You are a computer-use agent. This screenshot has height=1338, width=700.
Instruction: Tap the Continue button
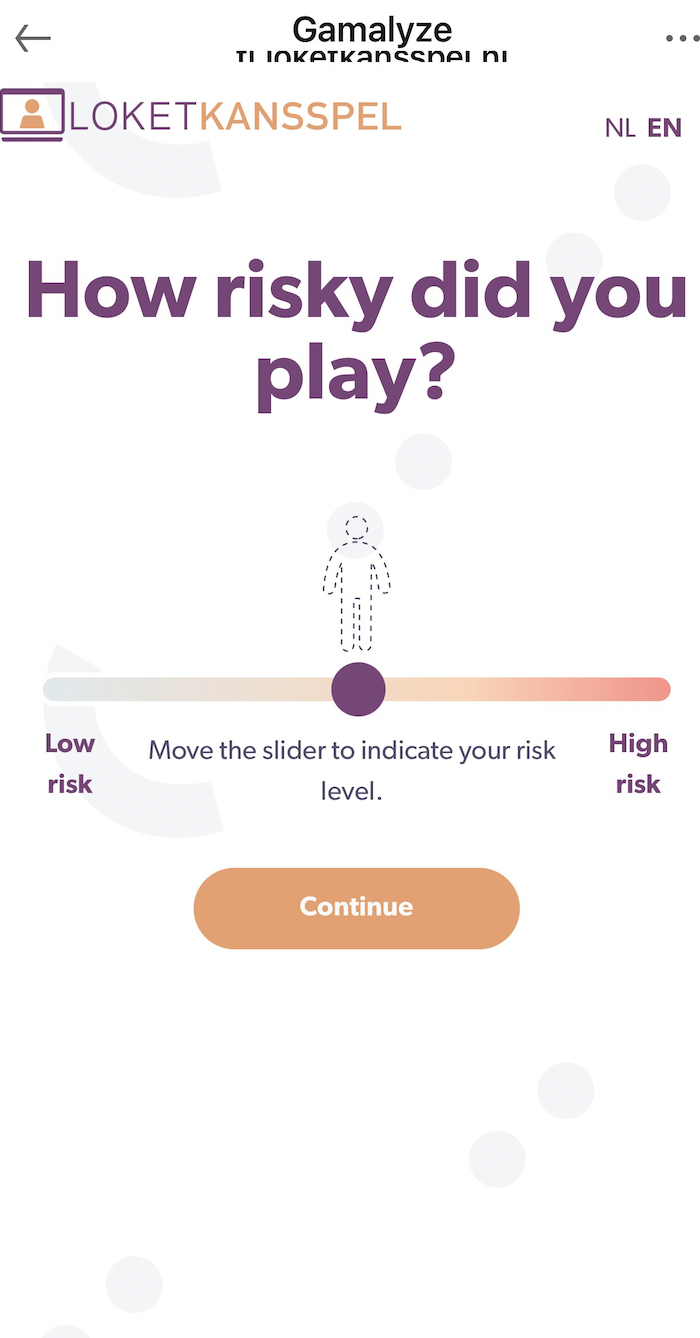point(357,907)
